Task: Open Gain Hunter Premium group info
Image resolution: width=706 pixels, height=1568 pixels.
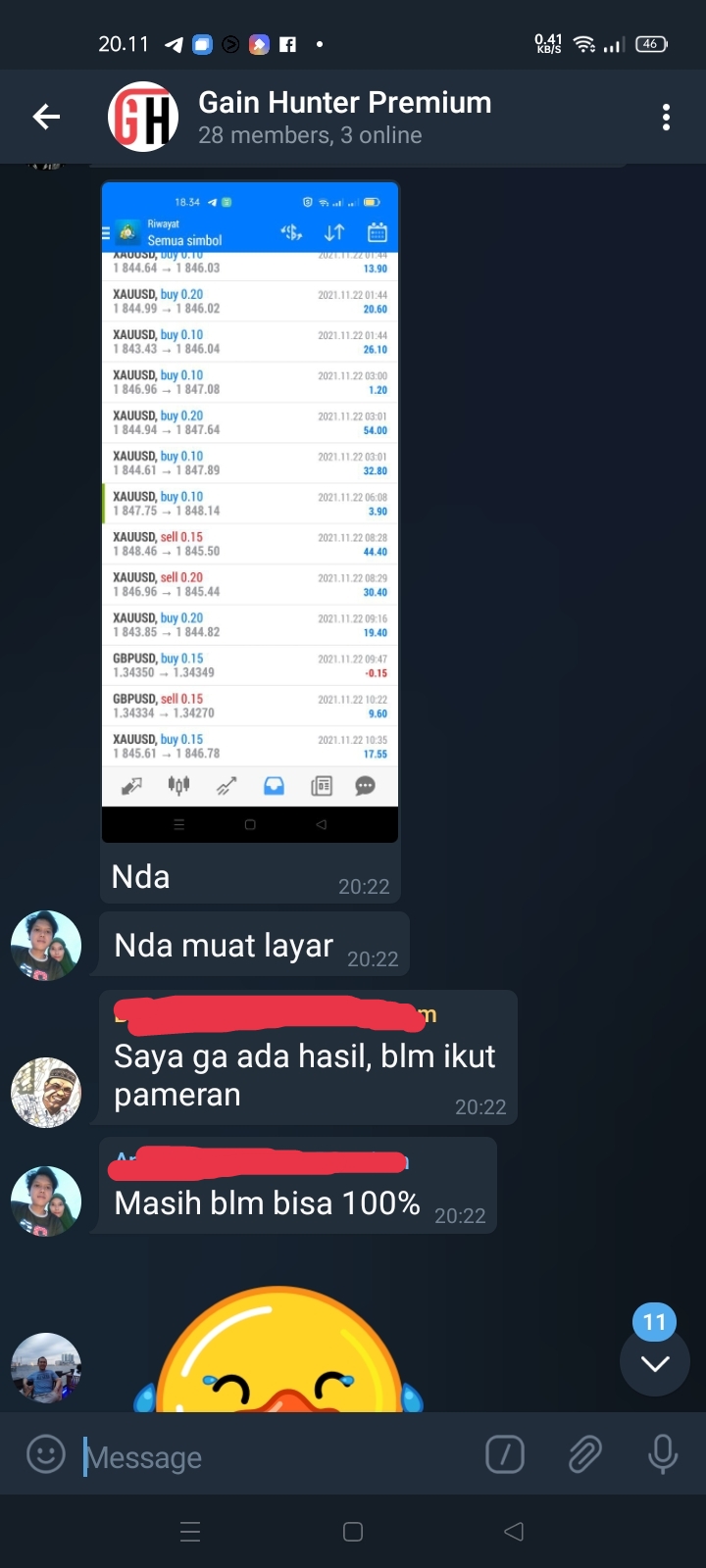Action: (x=343, y=118)
